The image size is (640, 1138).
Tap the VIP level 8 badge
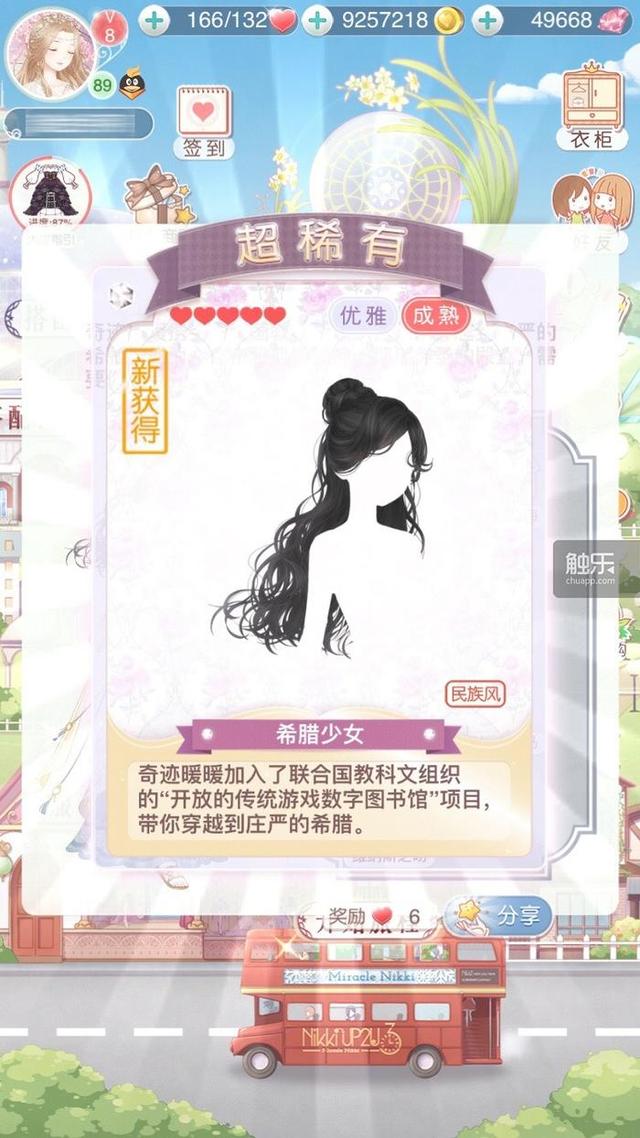[110, 28]
